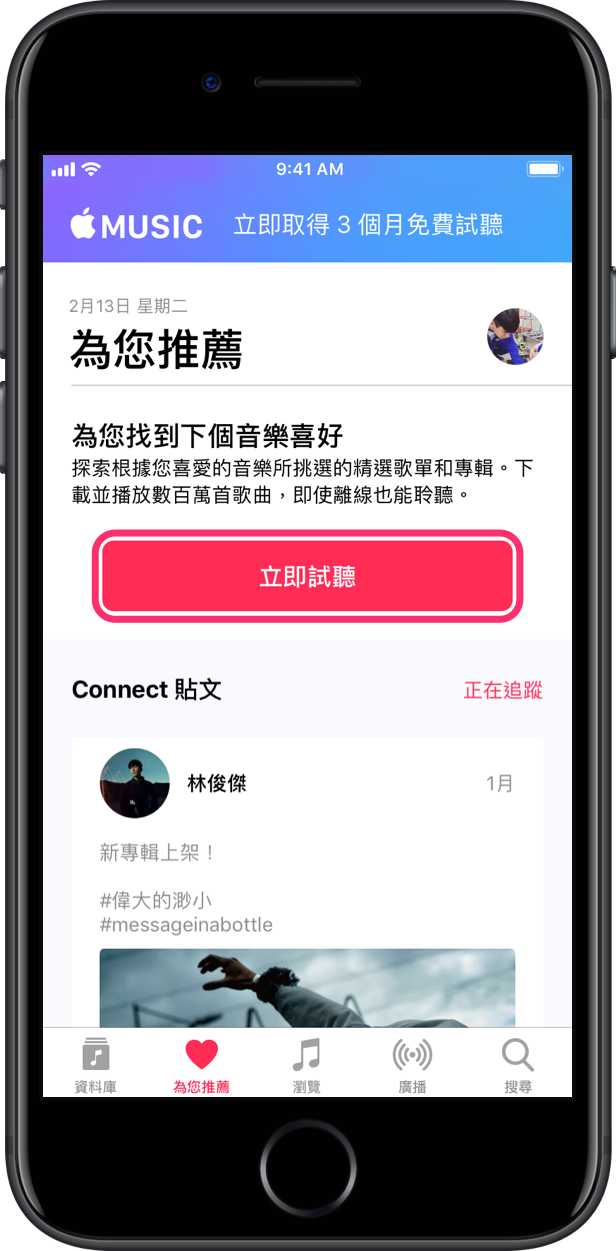Open the video image in 林俊傑's post
Screen dimensions: 616x1251
[307, 988]
